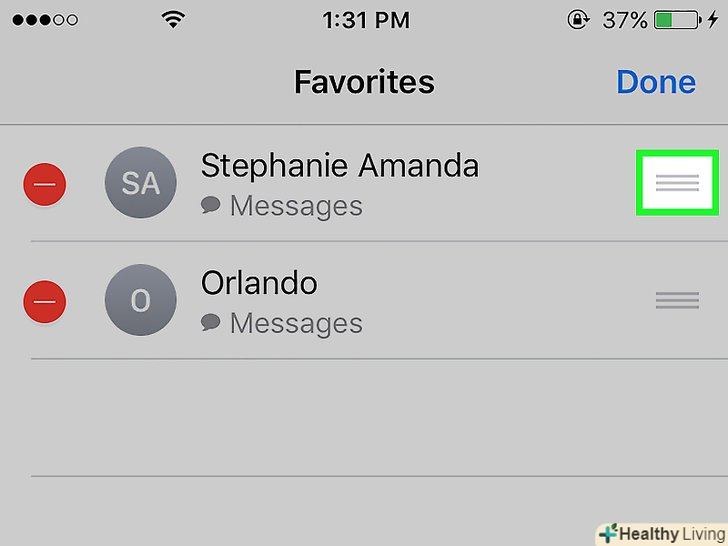Tap the reorder handle beside Orlando
The image size is (728, 546).
(677, 299)
